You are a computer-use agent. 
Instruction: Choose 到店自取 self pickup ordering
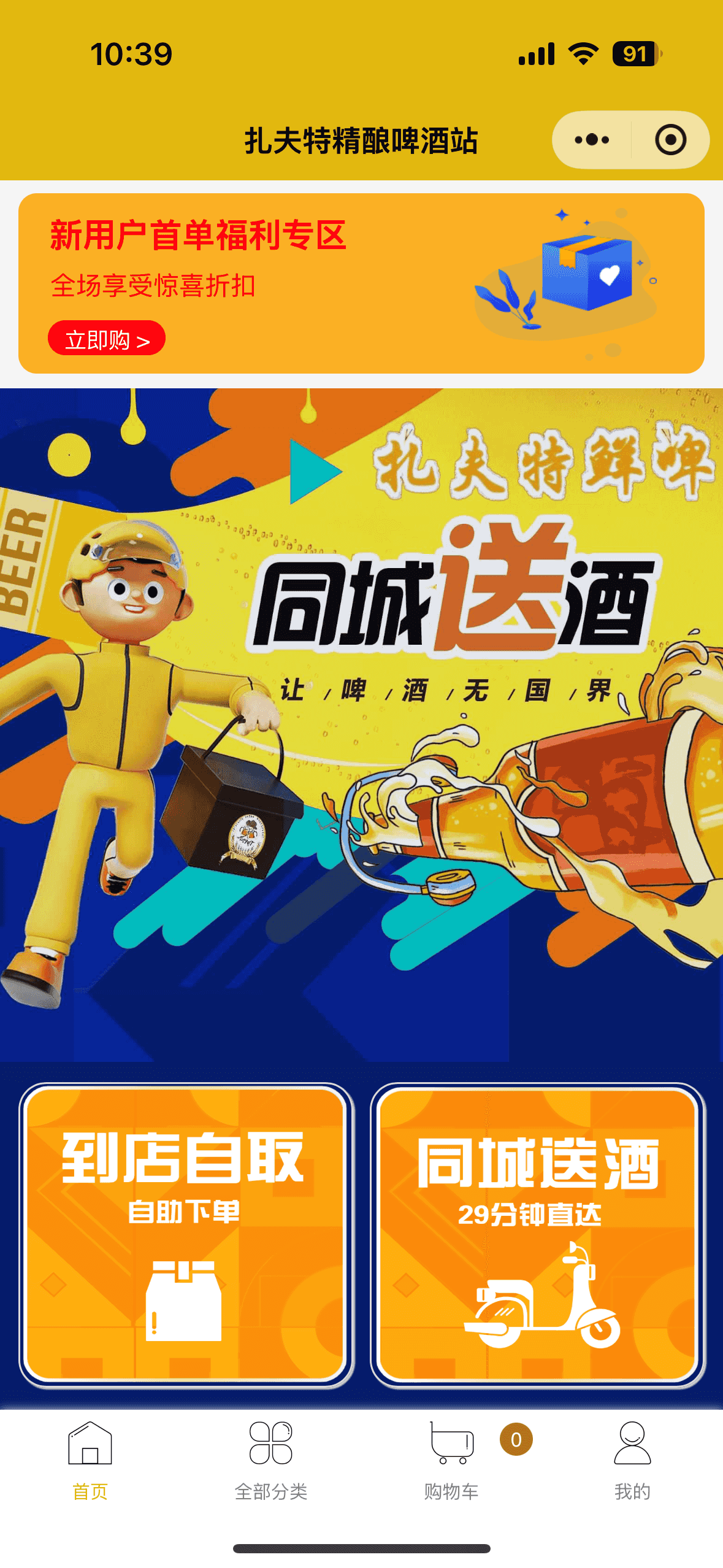186,1234
